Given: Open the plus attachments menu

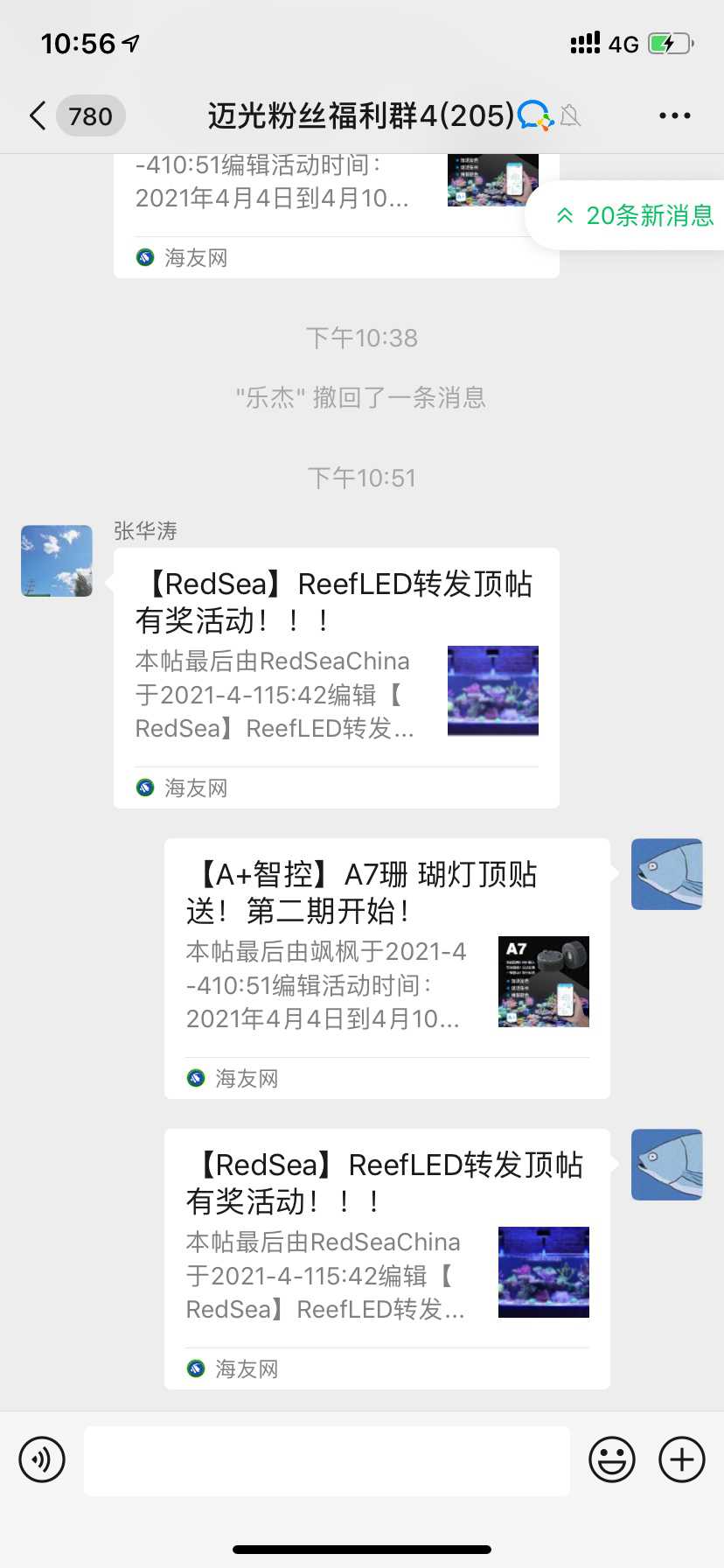Looking at the screenshot, I should coord(682,1459).
